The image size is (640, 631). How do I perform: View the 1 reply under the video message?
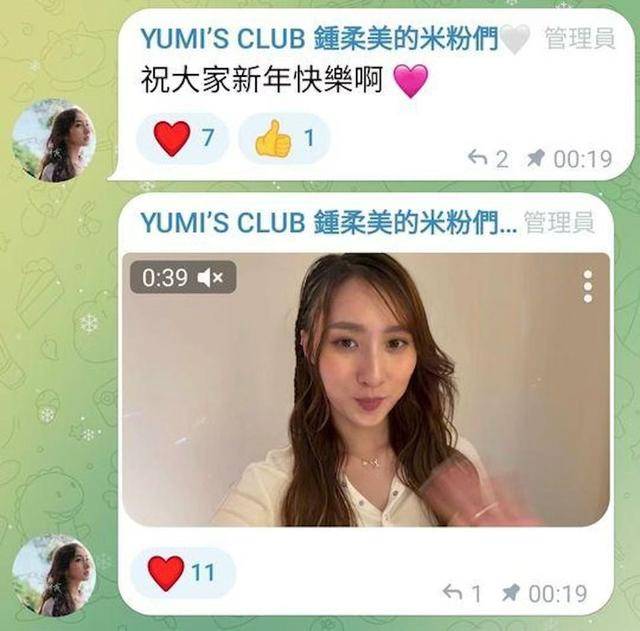(463, 593)
